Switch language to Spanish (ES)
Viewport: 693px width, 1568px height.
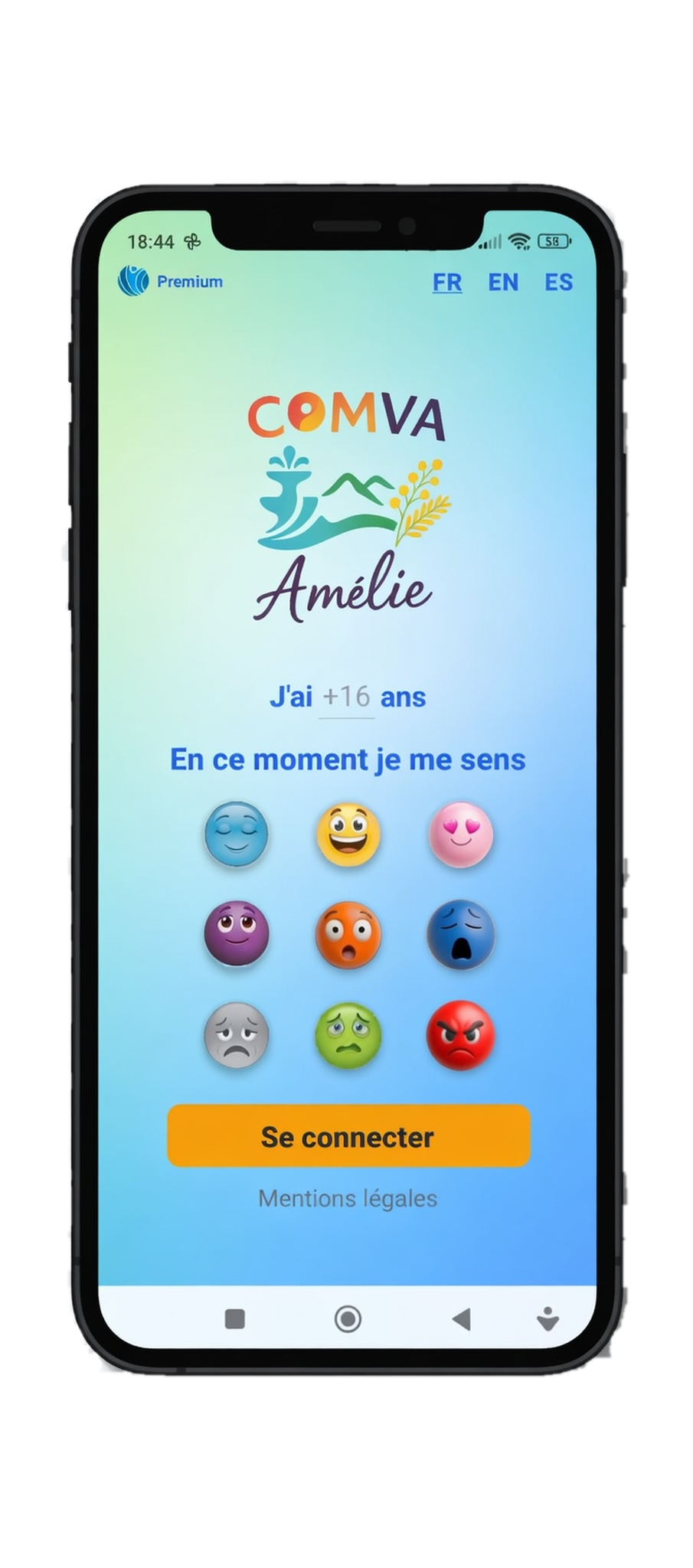[558, 283]
